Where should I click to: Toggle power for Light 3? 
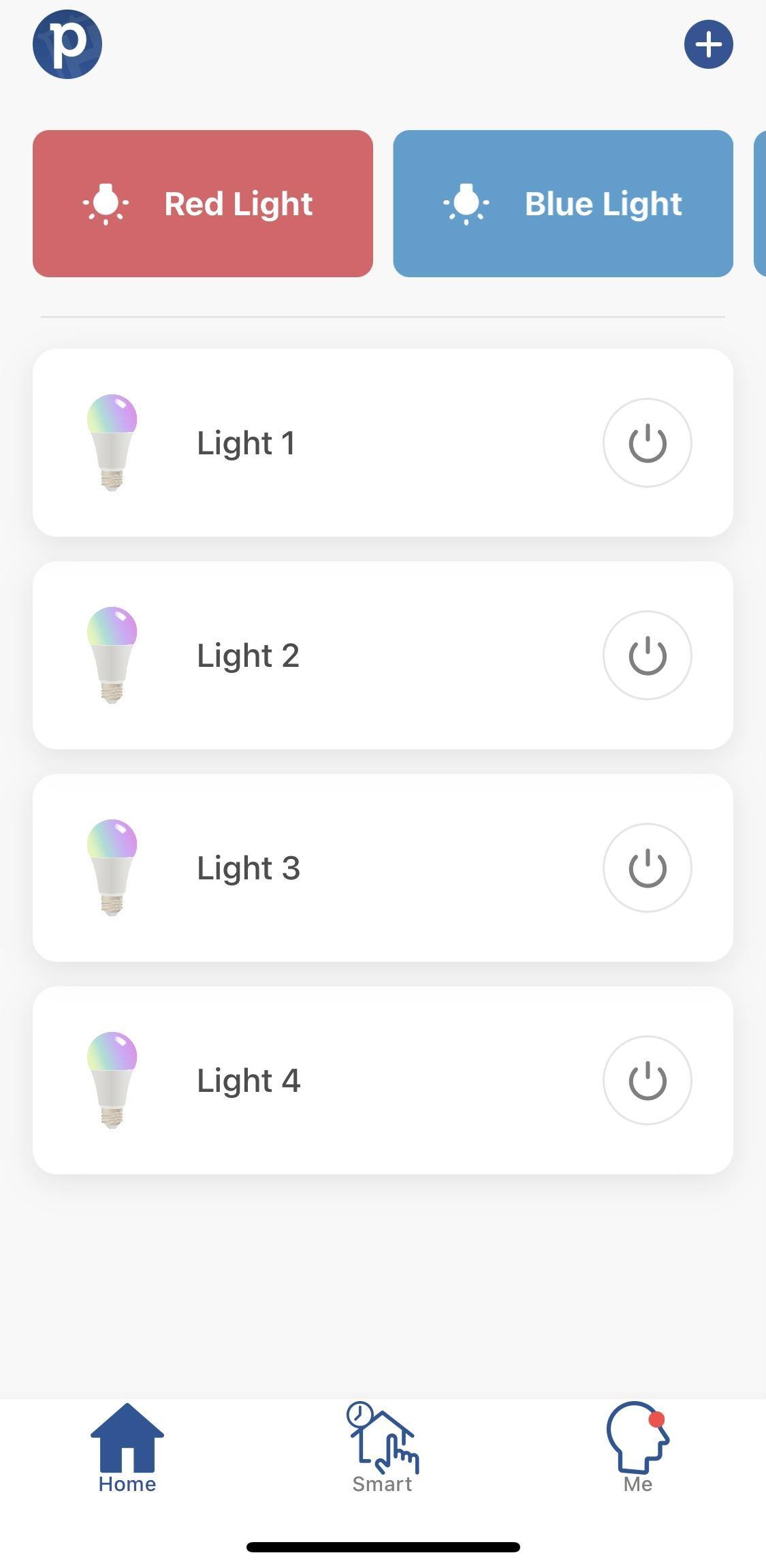tap(647, 868)
